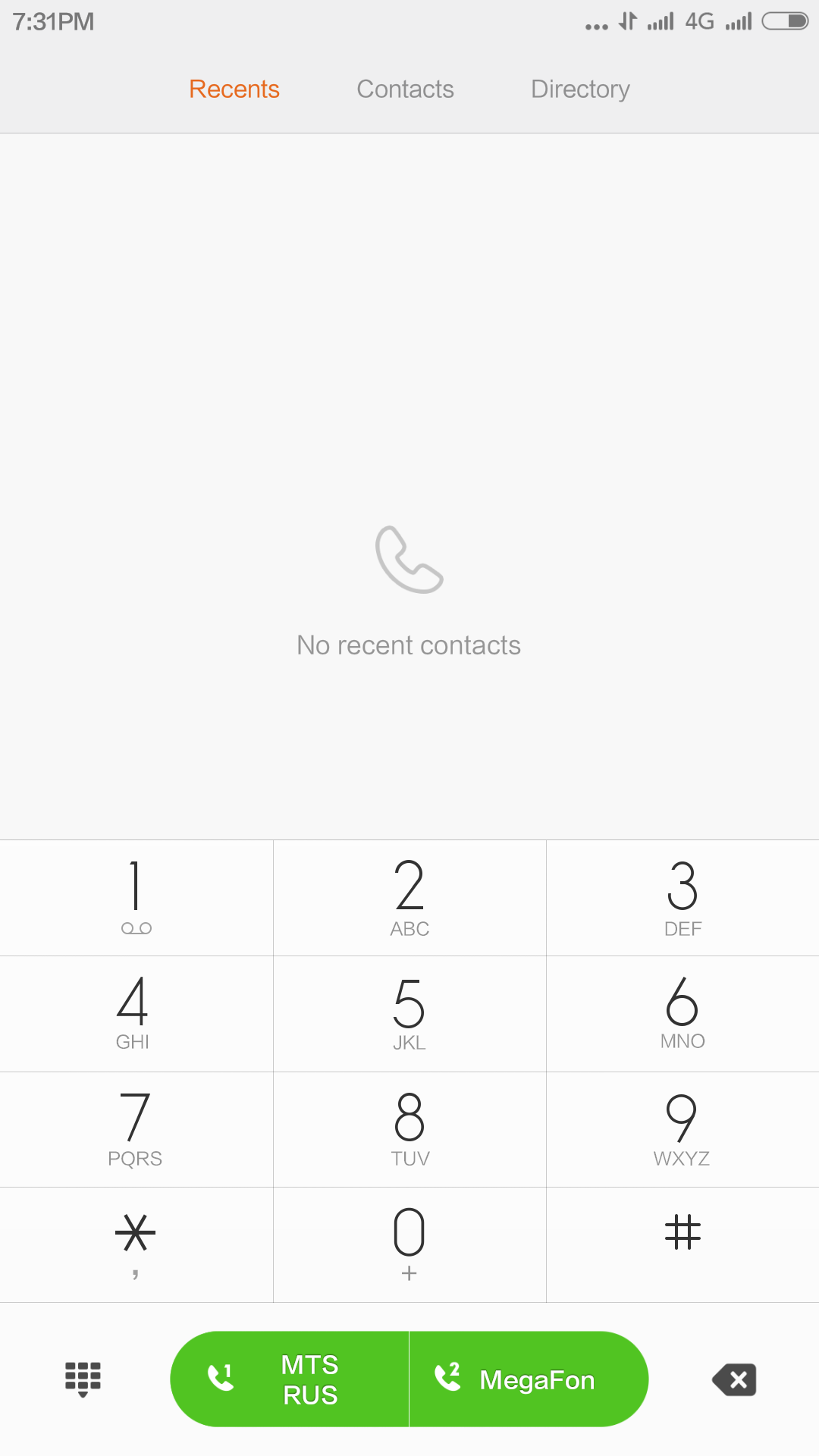Dial 0 on the keypad

(x=409, y=1244)
